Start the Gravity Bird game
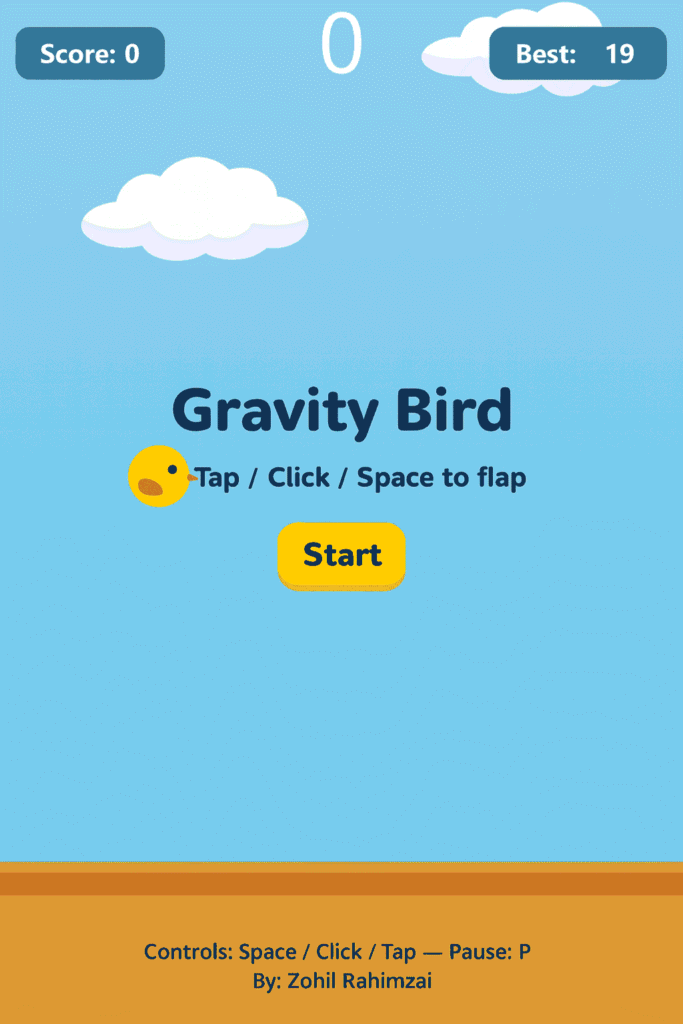 coord(341,555)
